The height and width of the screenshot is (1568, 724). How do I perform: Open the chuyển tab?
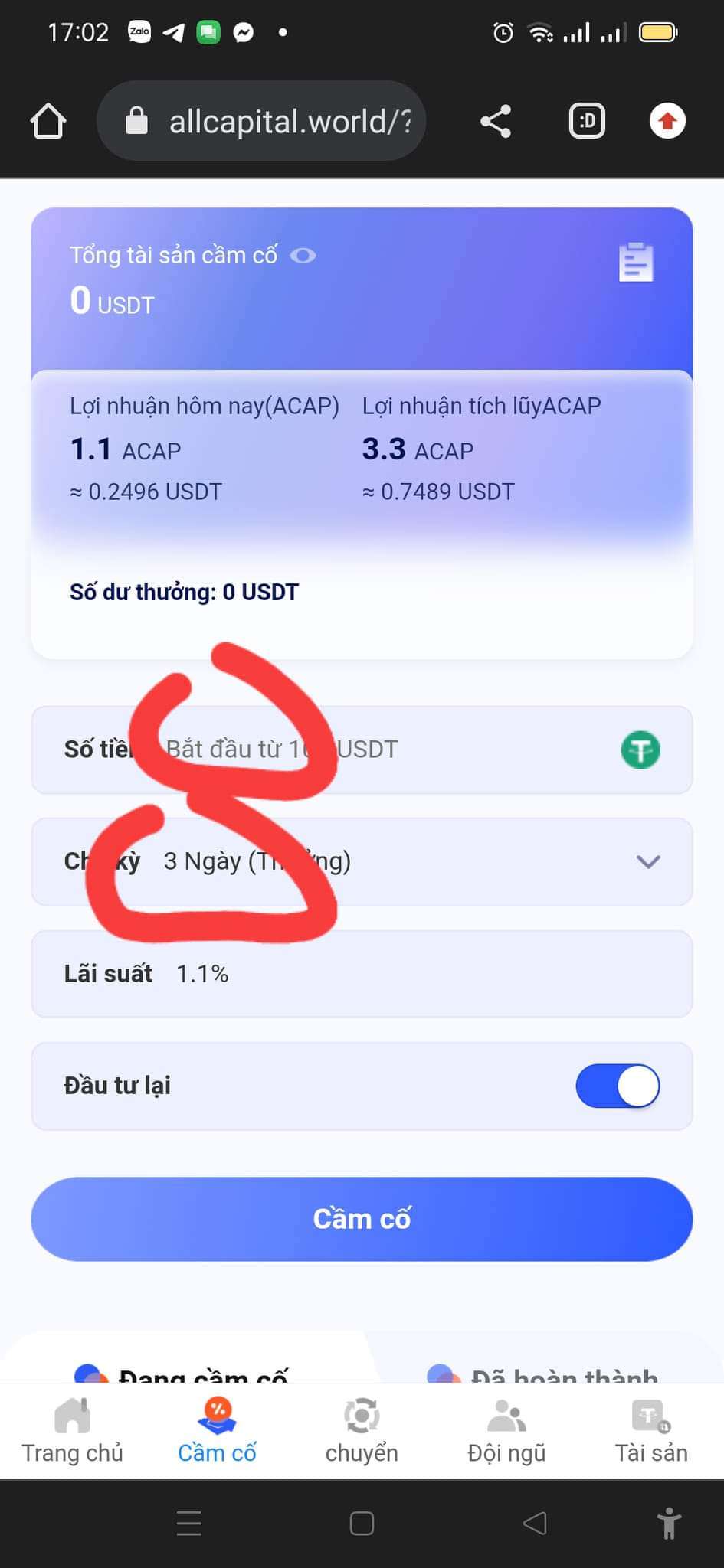(362, 1430)
